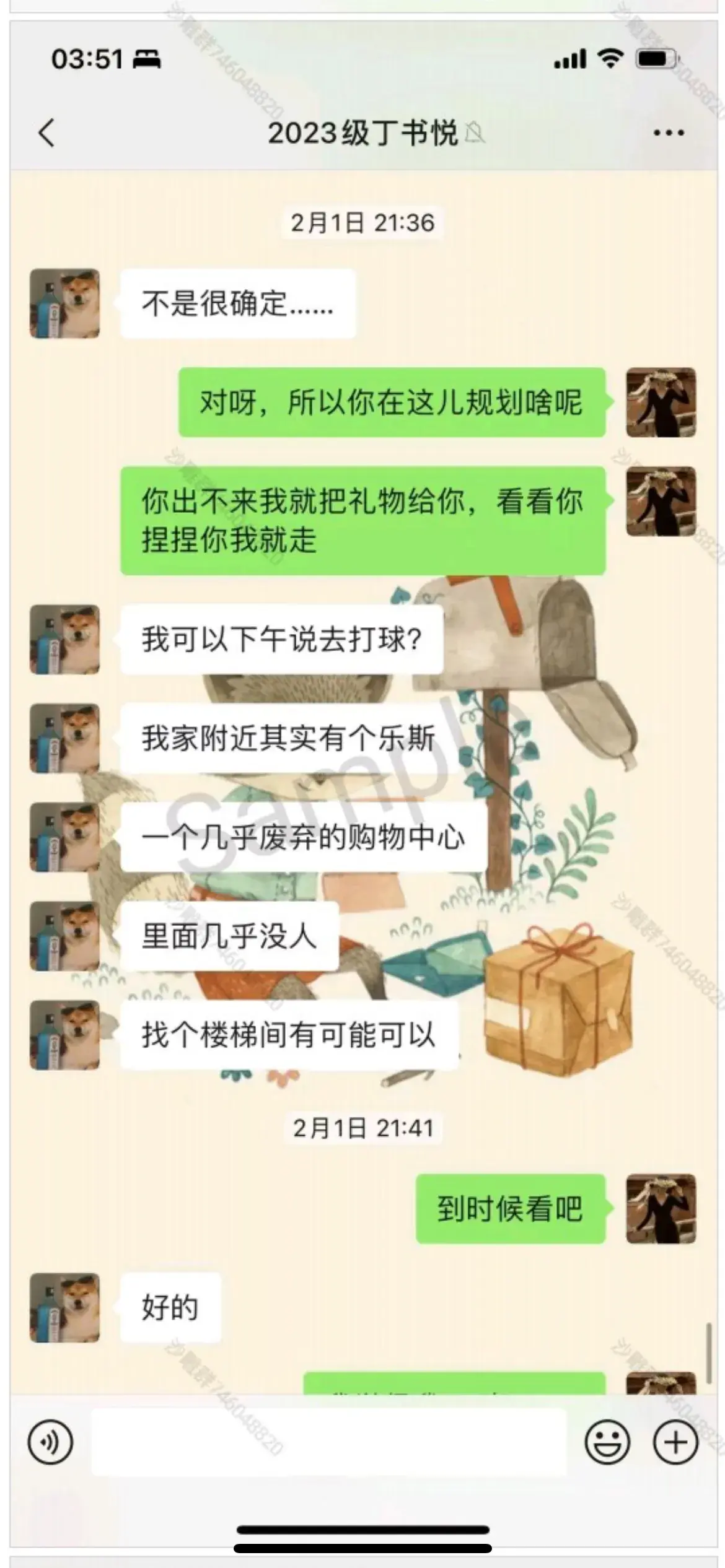This screenshot has height=1568, width=725.
Task: Open the plus attachments menu
Action: 675,1442
